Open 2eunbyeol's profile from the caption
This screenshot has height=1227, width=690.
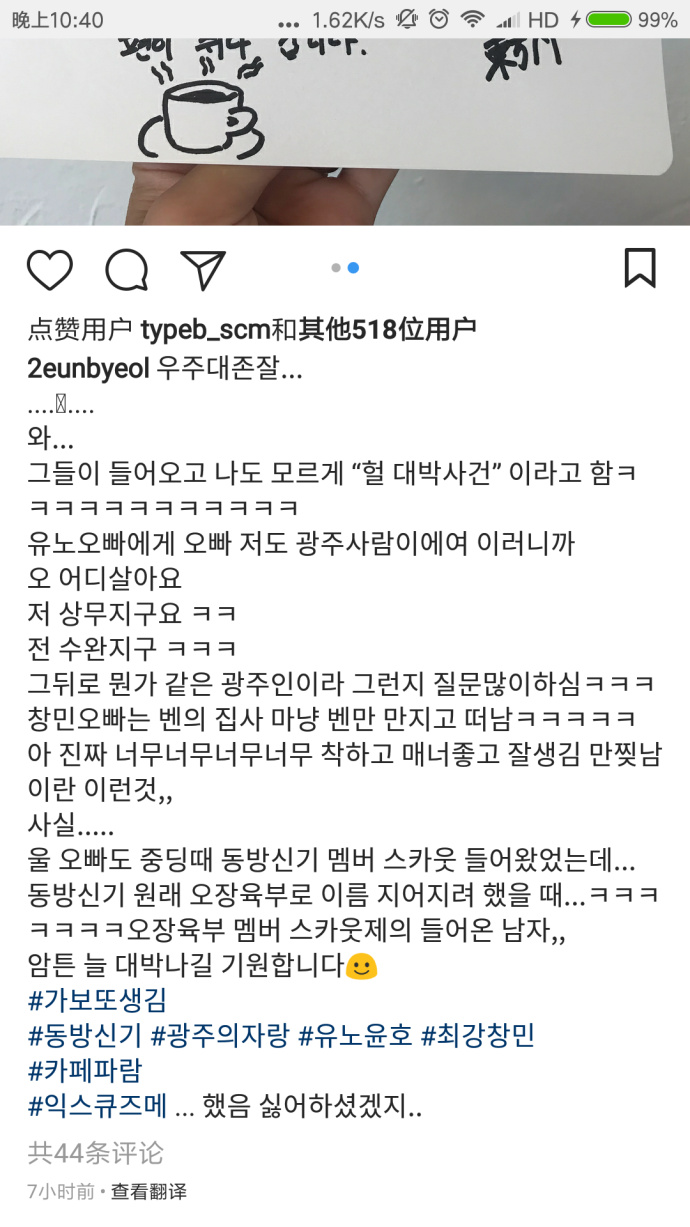pos(88,369)
